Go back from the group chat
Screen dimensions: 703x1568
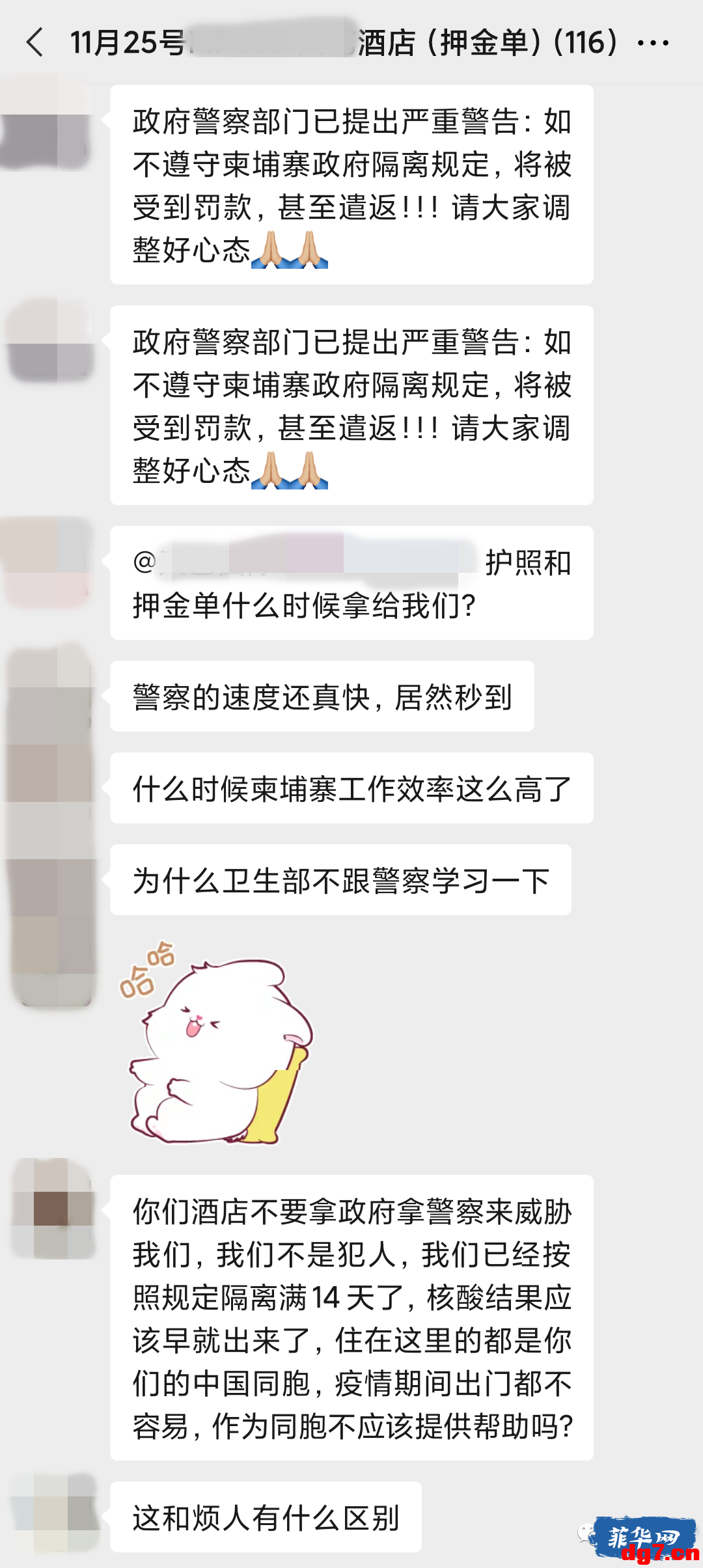point(35,42)
